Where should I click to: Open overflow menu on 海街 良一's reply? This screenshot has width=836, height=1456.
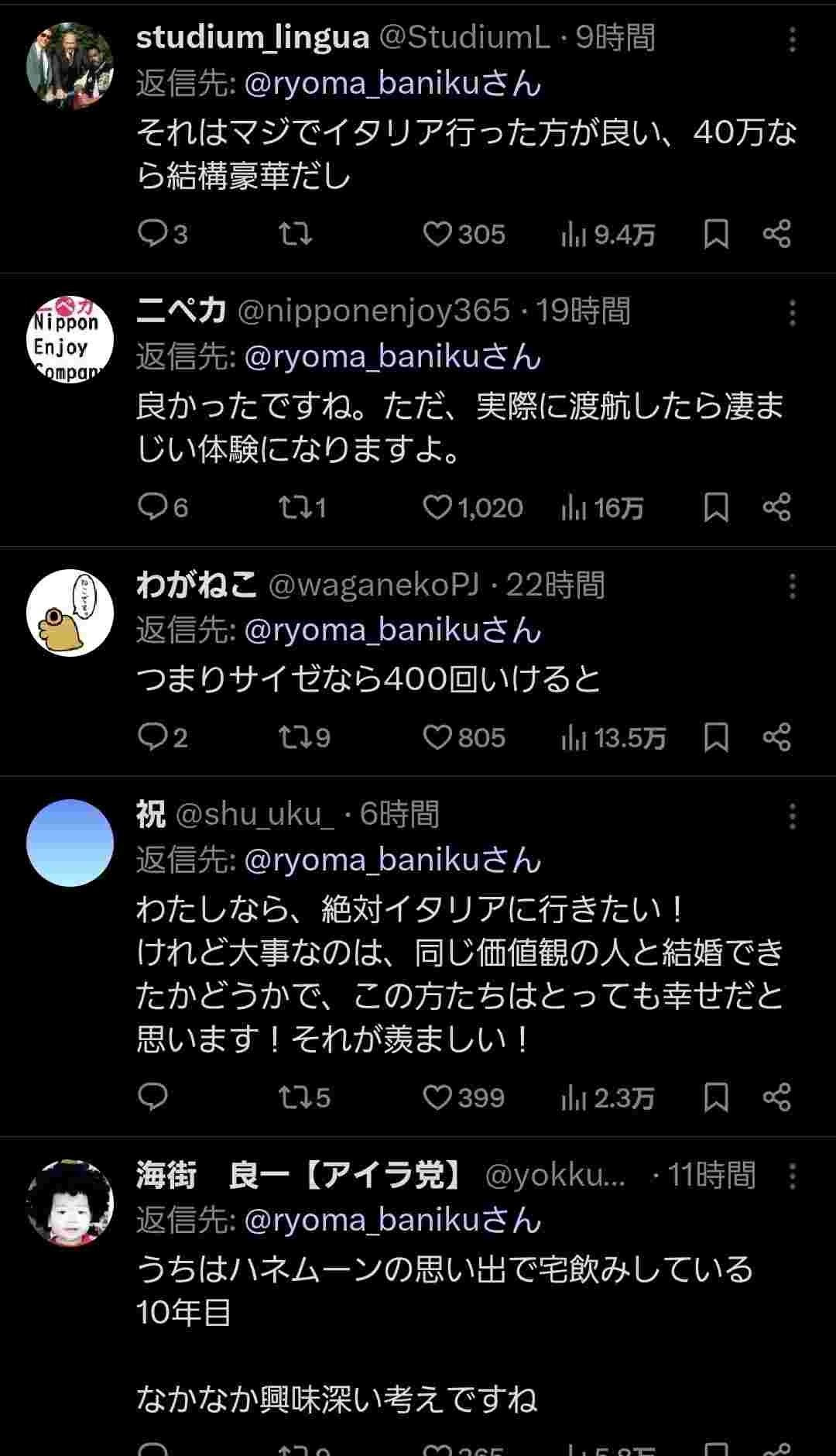[x=792, y=1176]
